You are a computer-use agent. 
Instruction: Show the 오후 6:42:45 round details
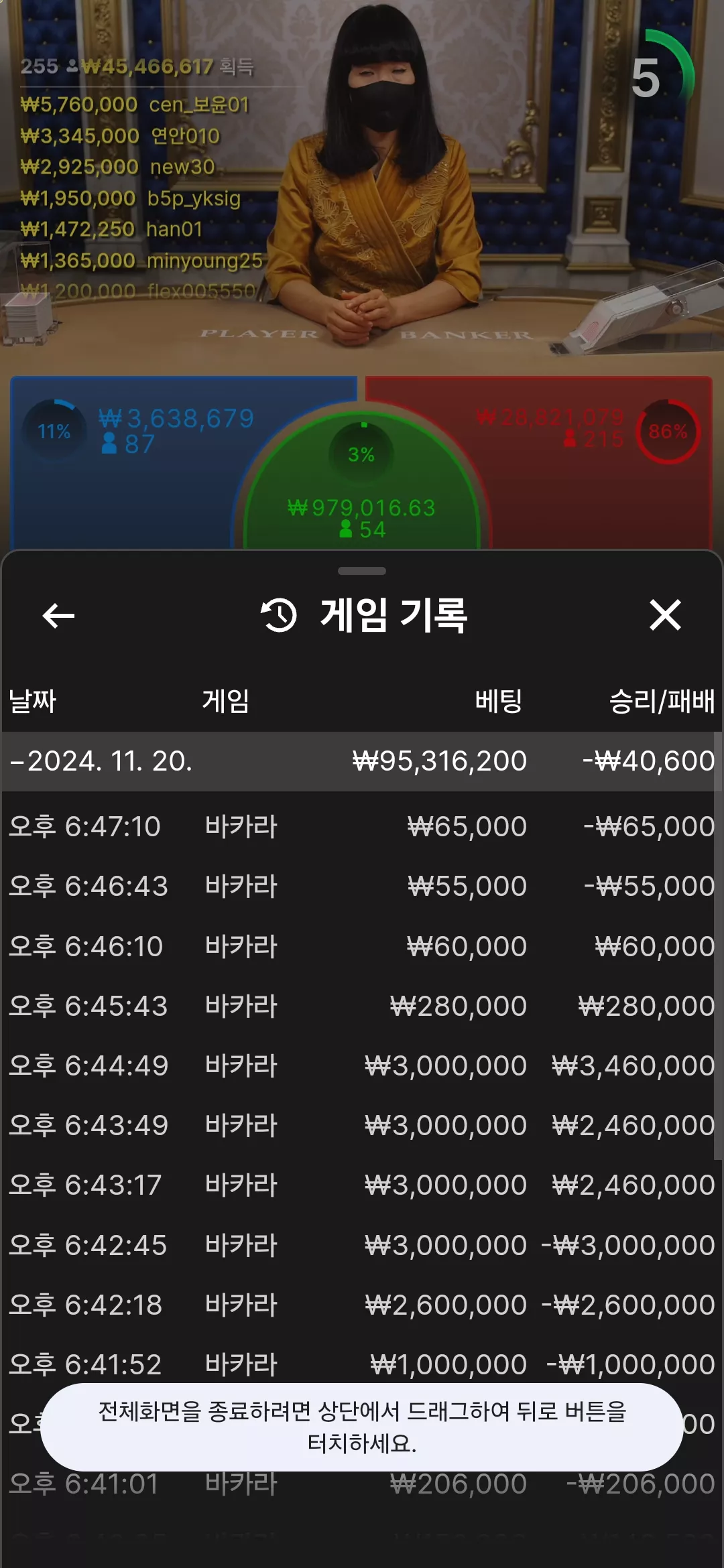pos(362,1245)
